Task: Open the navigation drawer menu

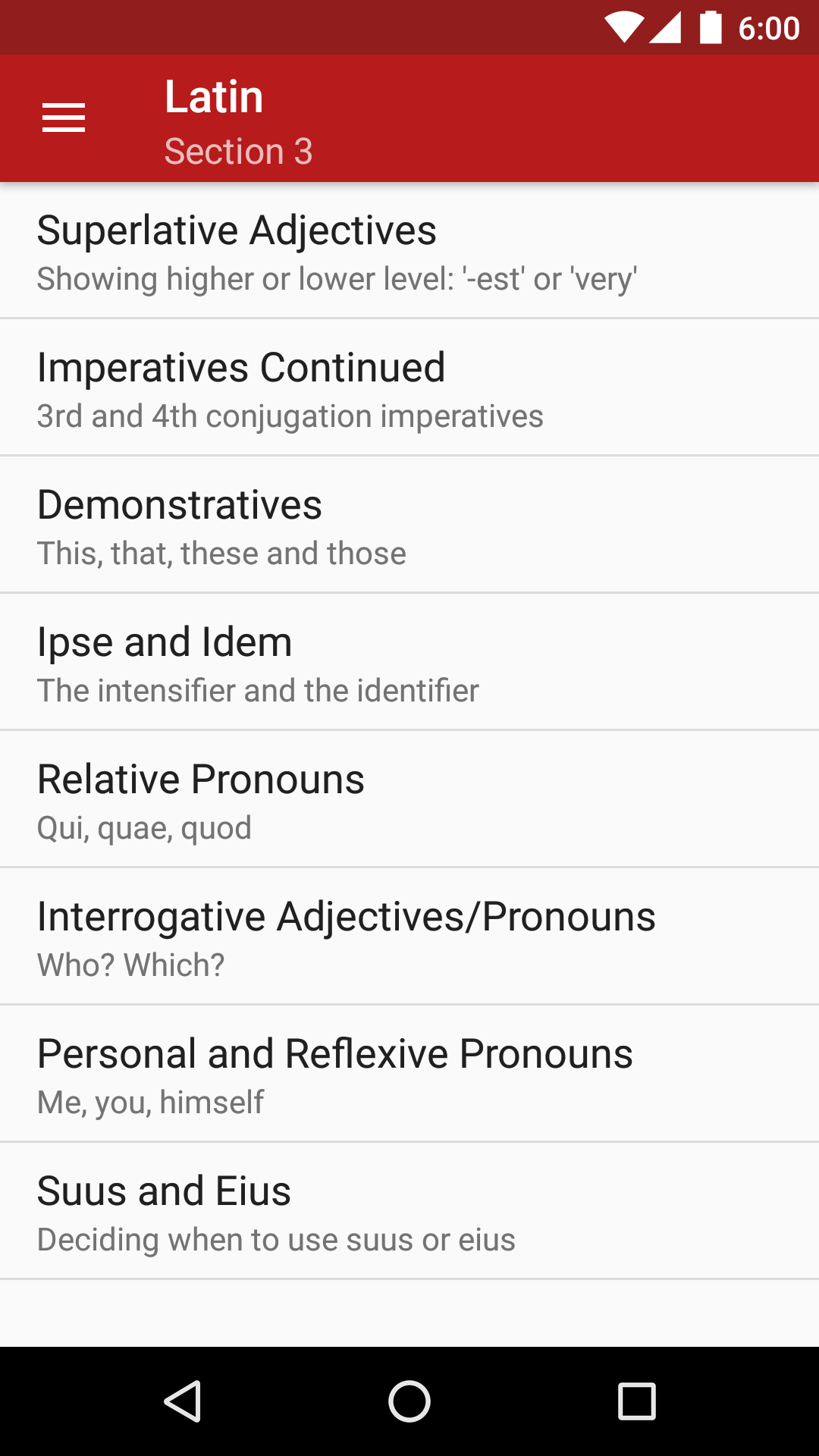Action: point(64,118)
